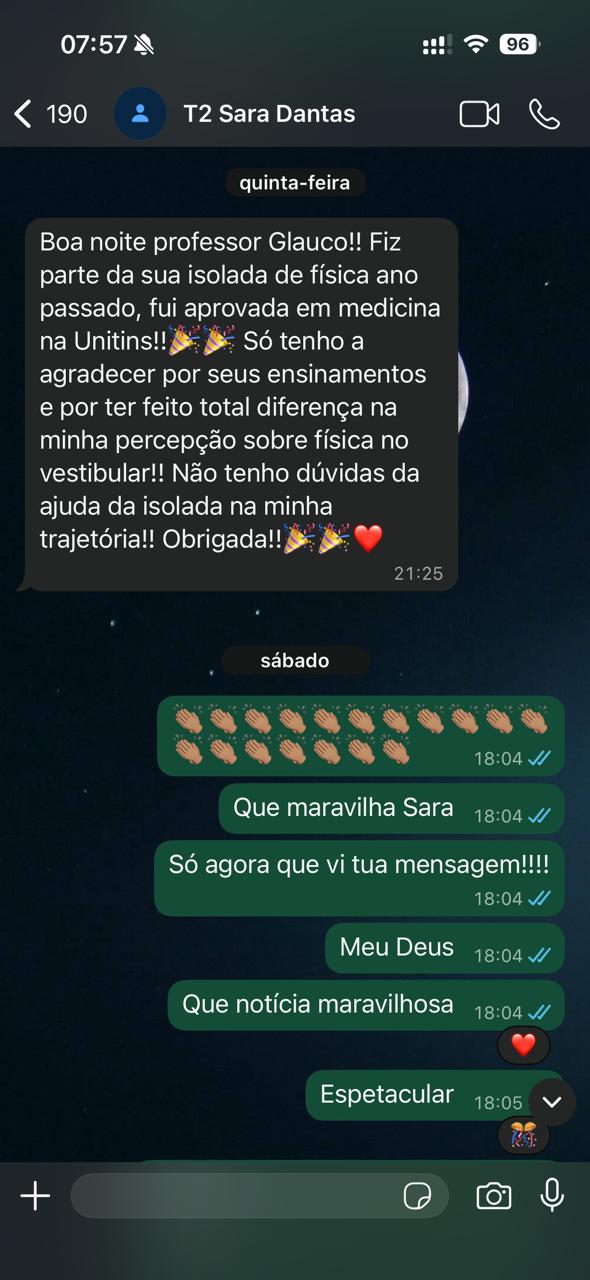The height and width of the screenshot is (1280, 590).
Task: Go back to the chat list
Action: point(50,114)
